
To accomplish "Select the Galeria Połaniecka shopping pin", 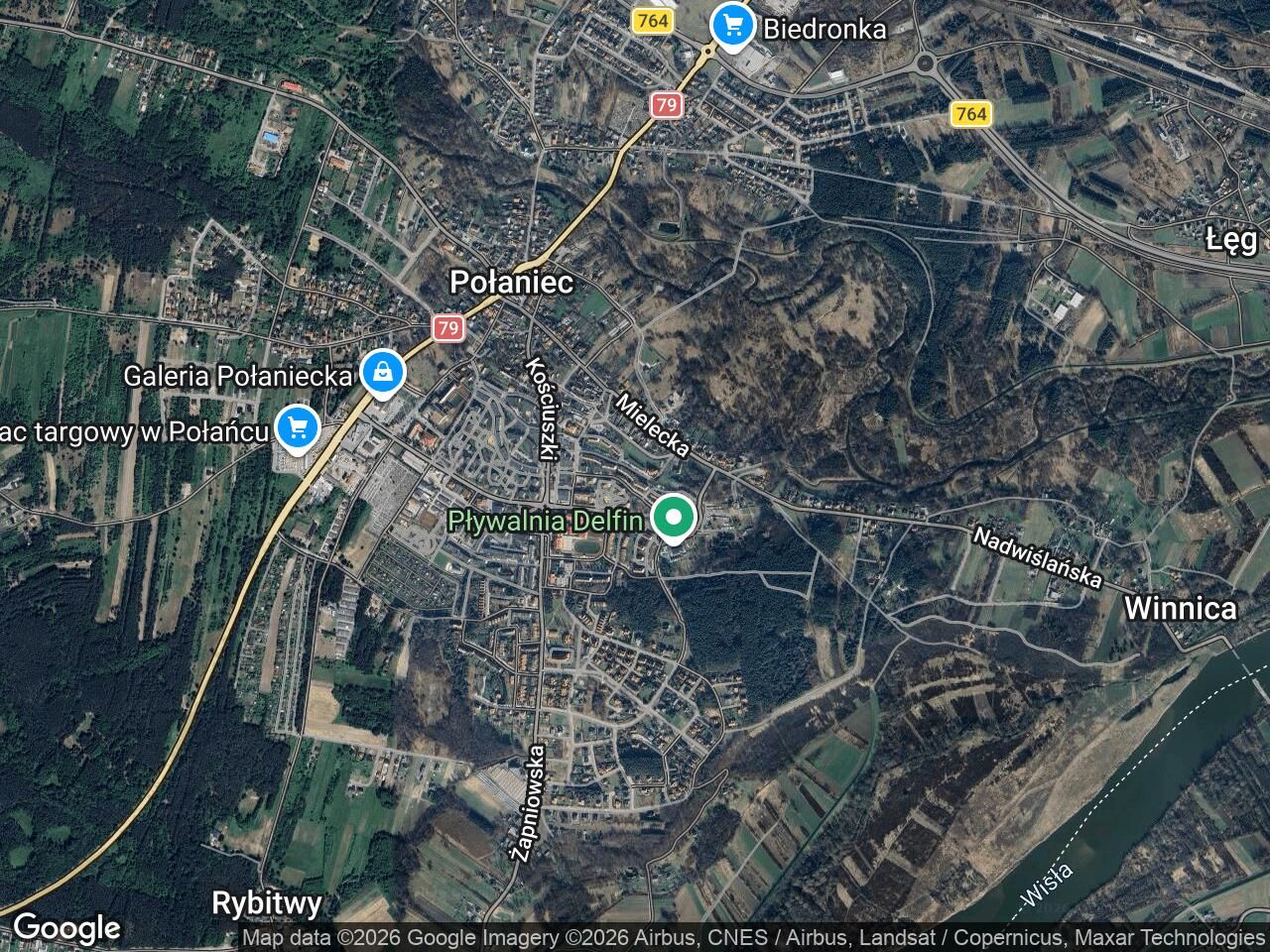I will click(381, 373).
